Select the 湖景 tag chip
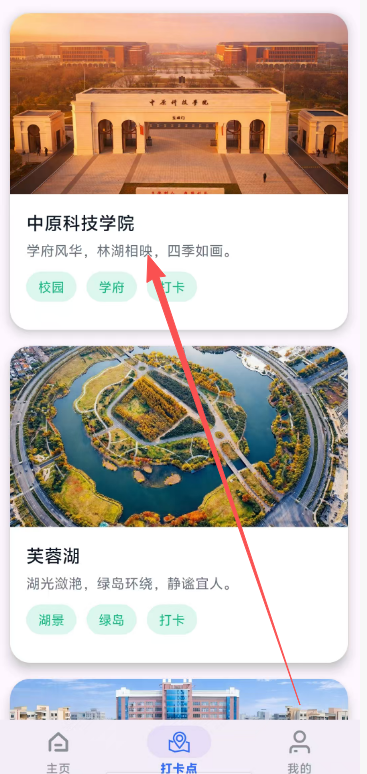Screen dimensions: 367x774 (51, 619)
